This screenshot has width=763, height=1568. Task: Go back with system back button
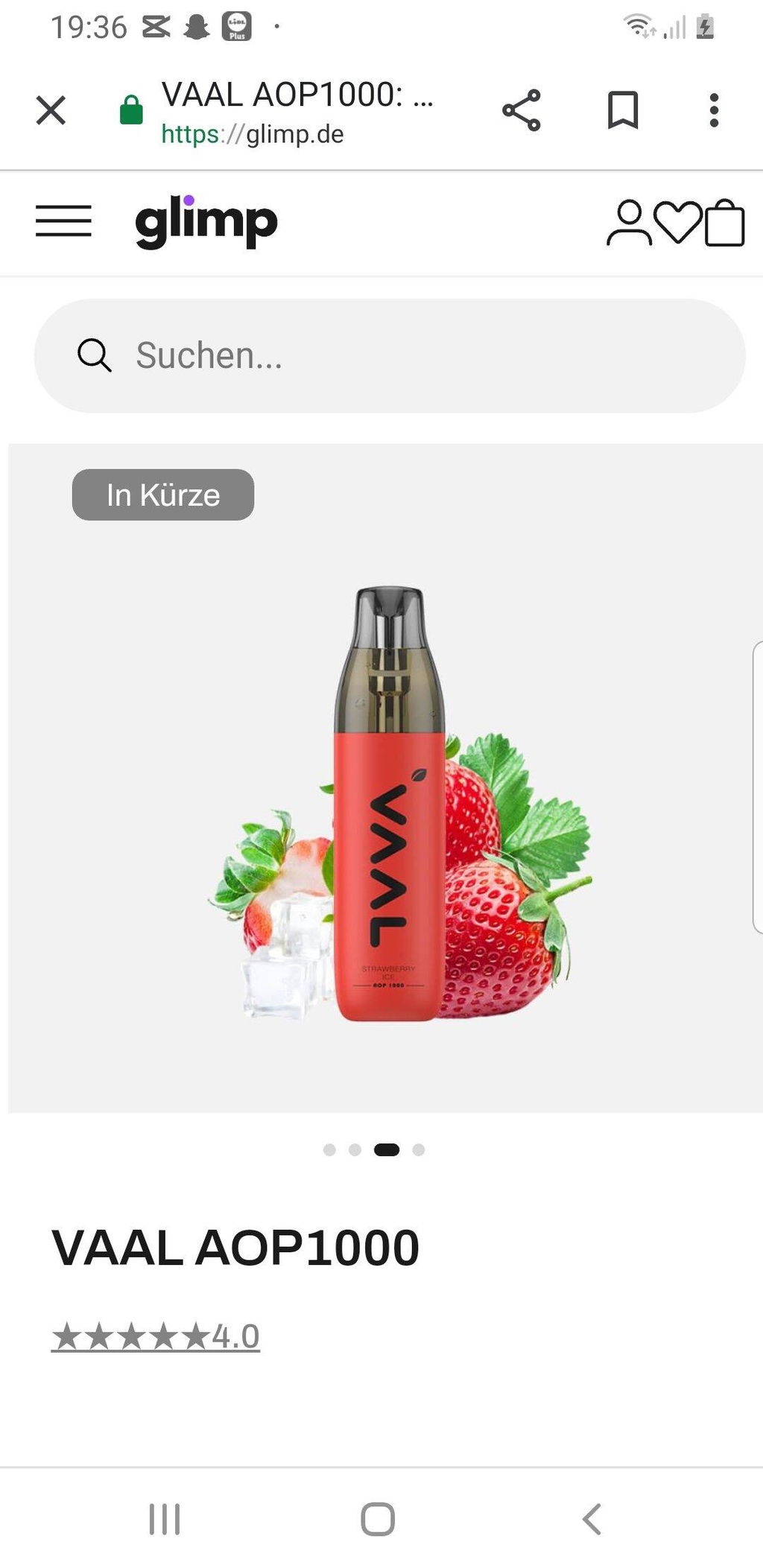pyautogui.click(x=592, y=1519)
